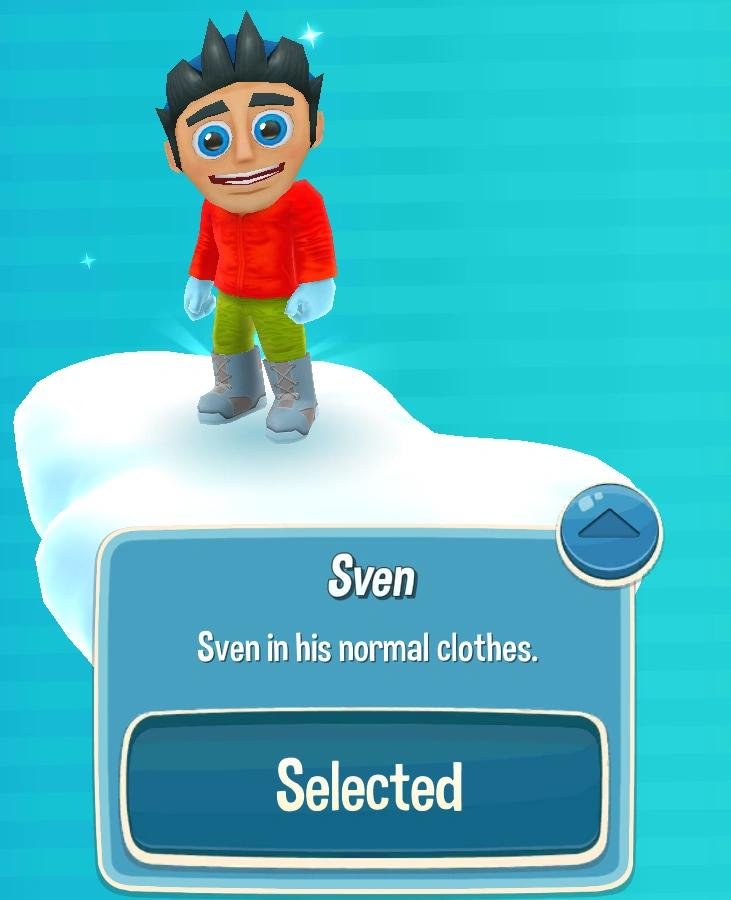Screen dimensions: 731x900
Task: Tap the Selected button
Action: [x=372, y=787]
